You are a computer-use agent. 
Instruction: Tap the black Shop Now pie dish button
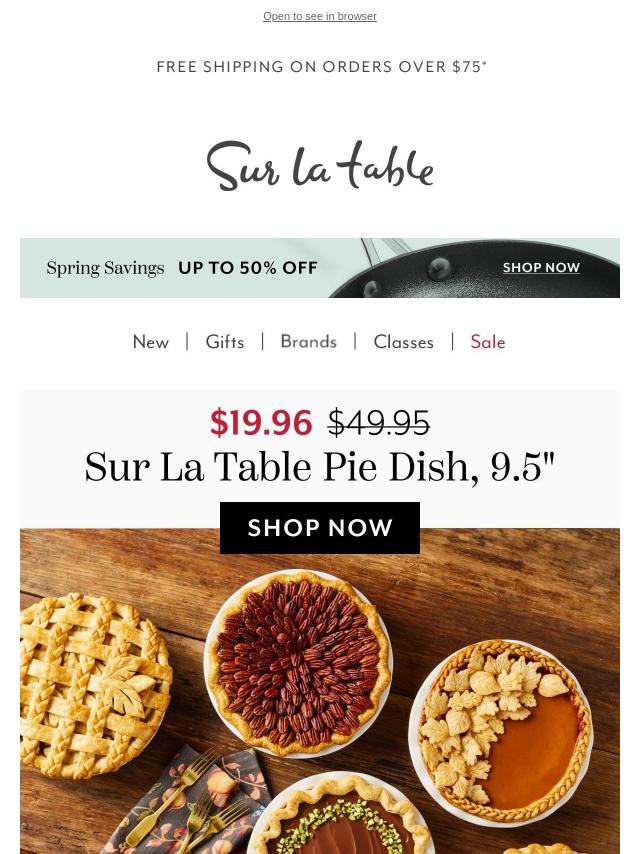[x=320, y=528]
